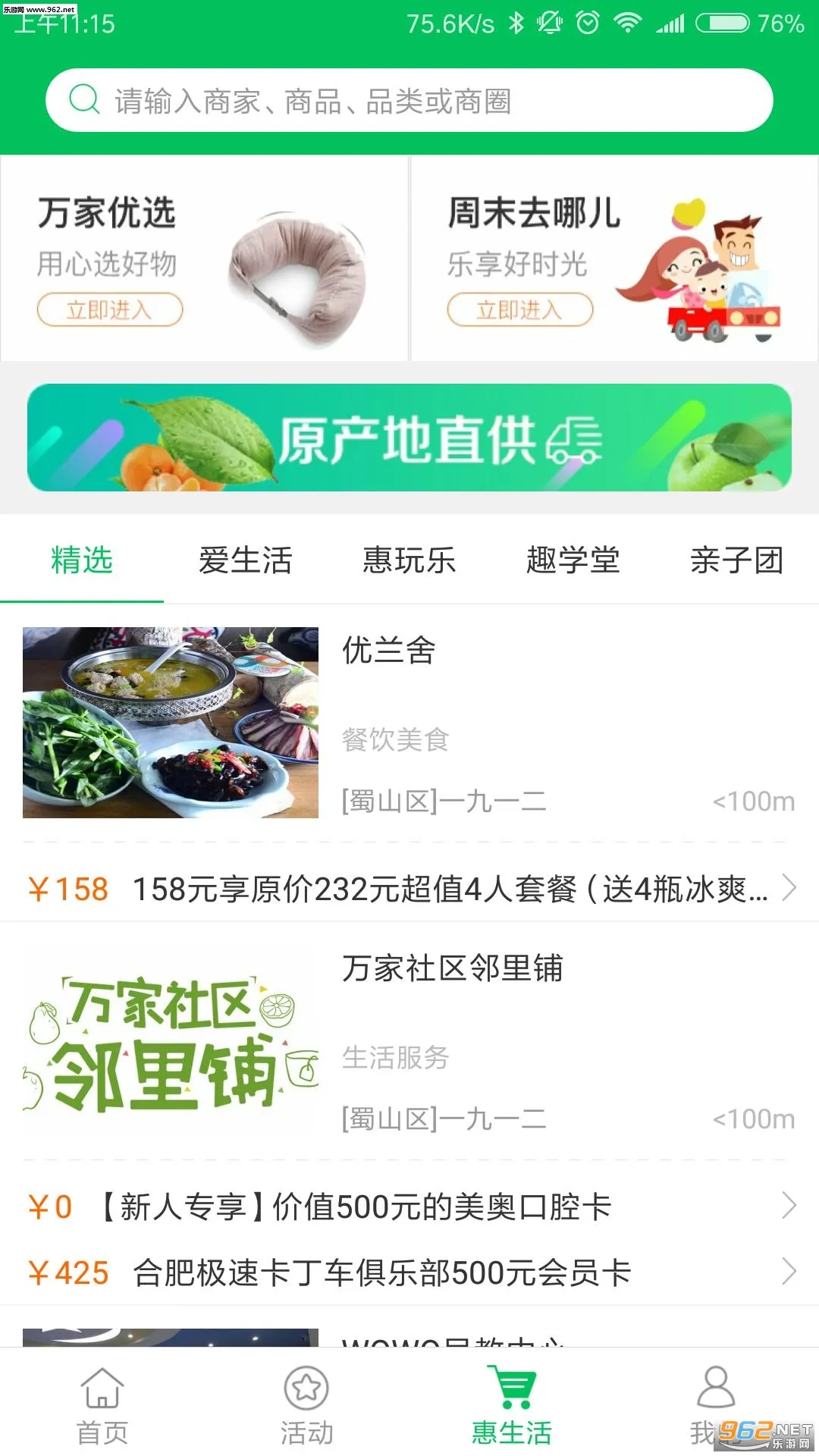Switch to the 亲子团 tab
The height and width of the screenshot is (1456, 819).
736,560
